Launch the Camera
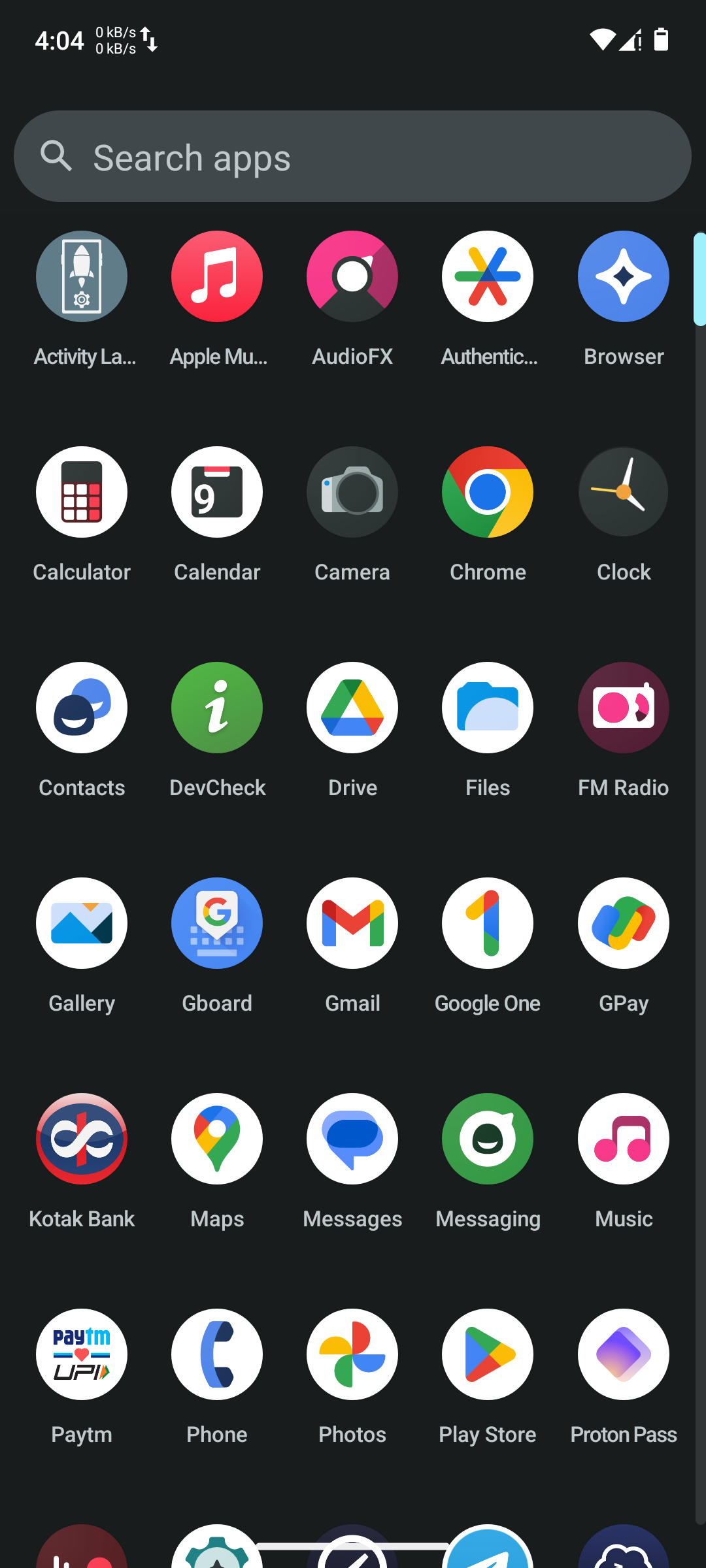 [352, 493]
